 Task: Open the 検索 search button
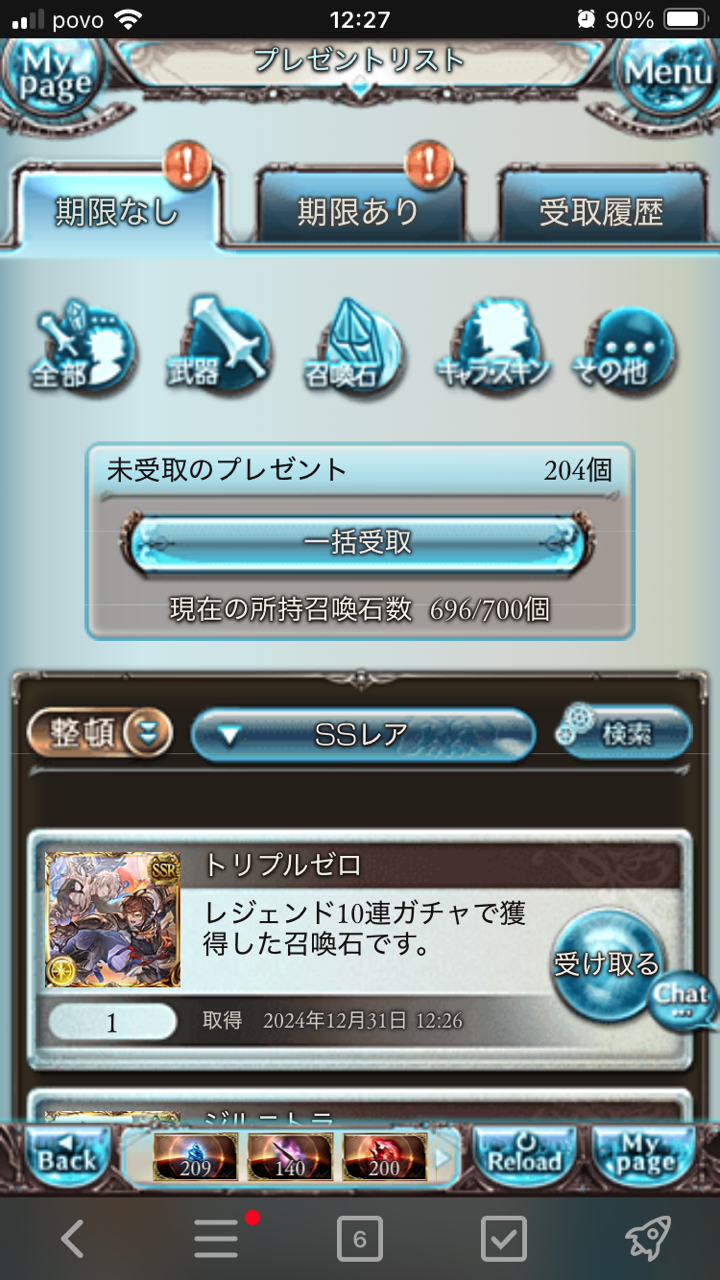(x=624, y=733)
